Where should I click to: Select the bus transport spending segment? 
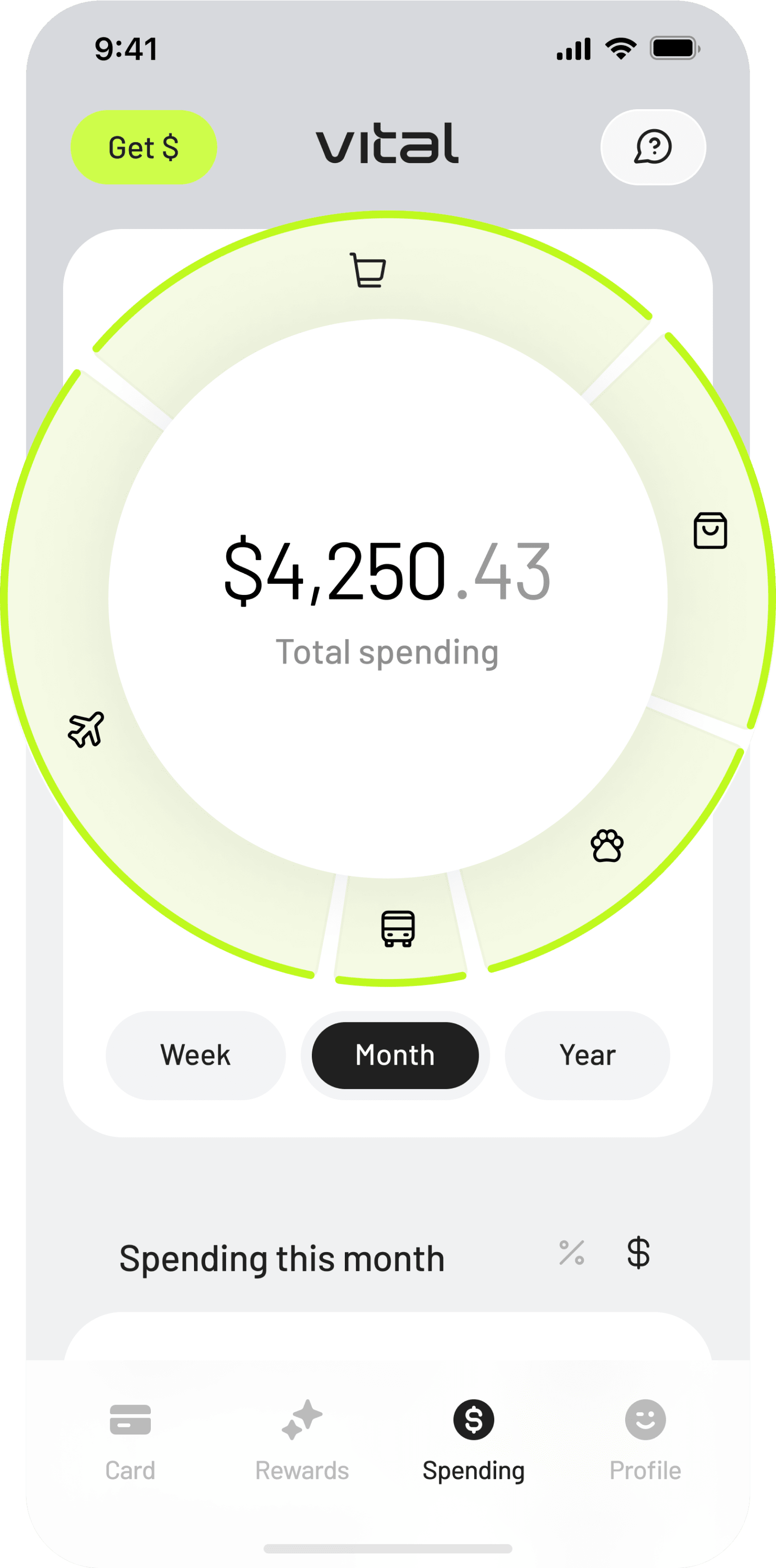(398, 928)
